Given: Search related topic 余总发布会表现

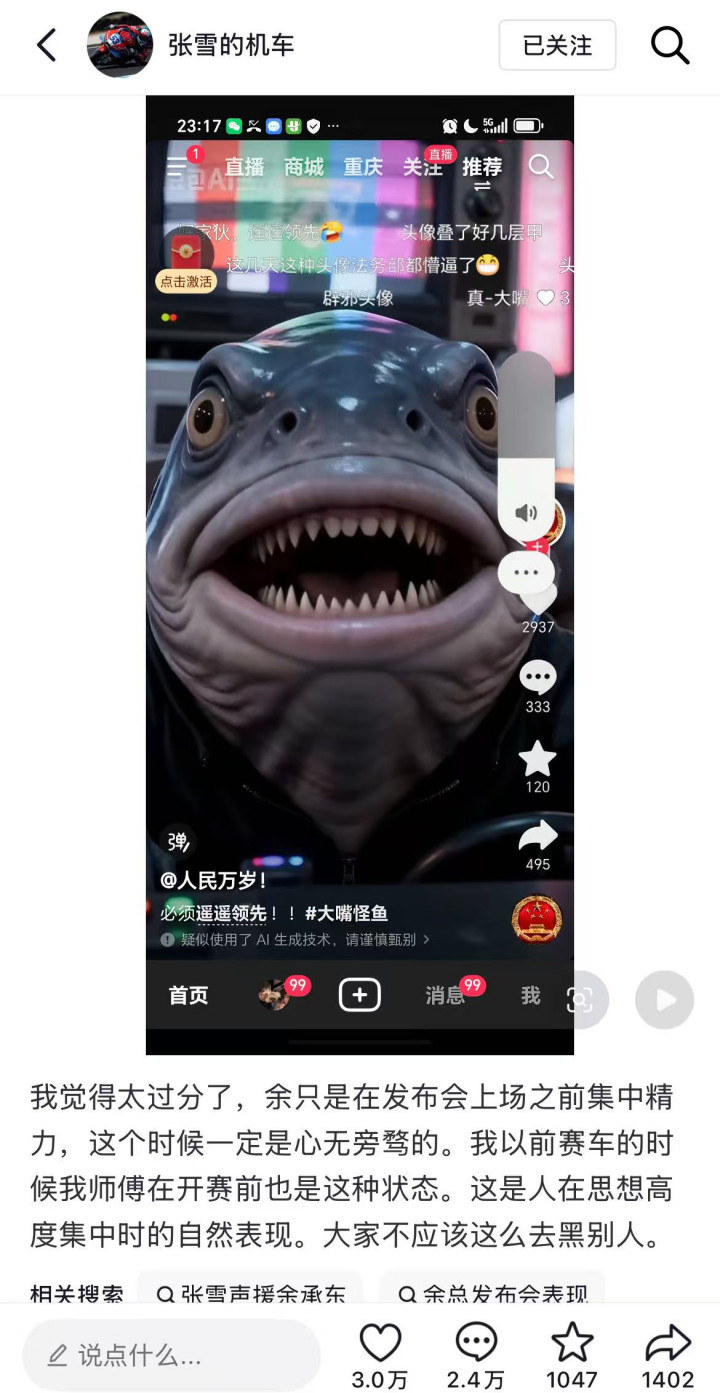Looking at the screenshot, I should [492, 1290].
